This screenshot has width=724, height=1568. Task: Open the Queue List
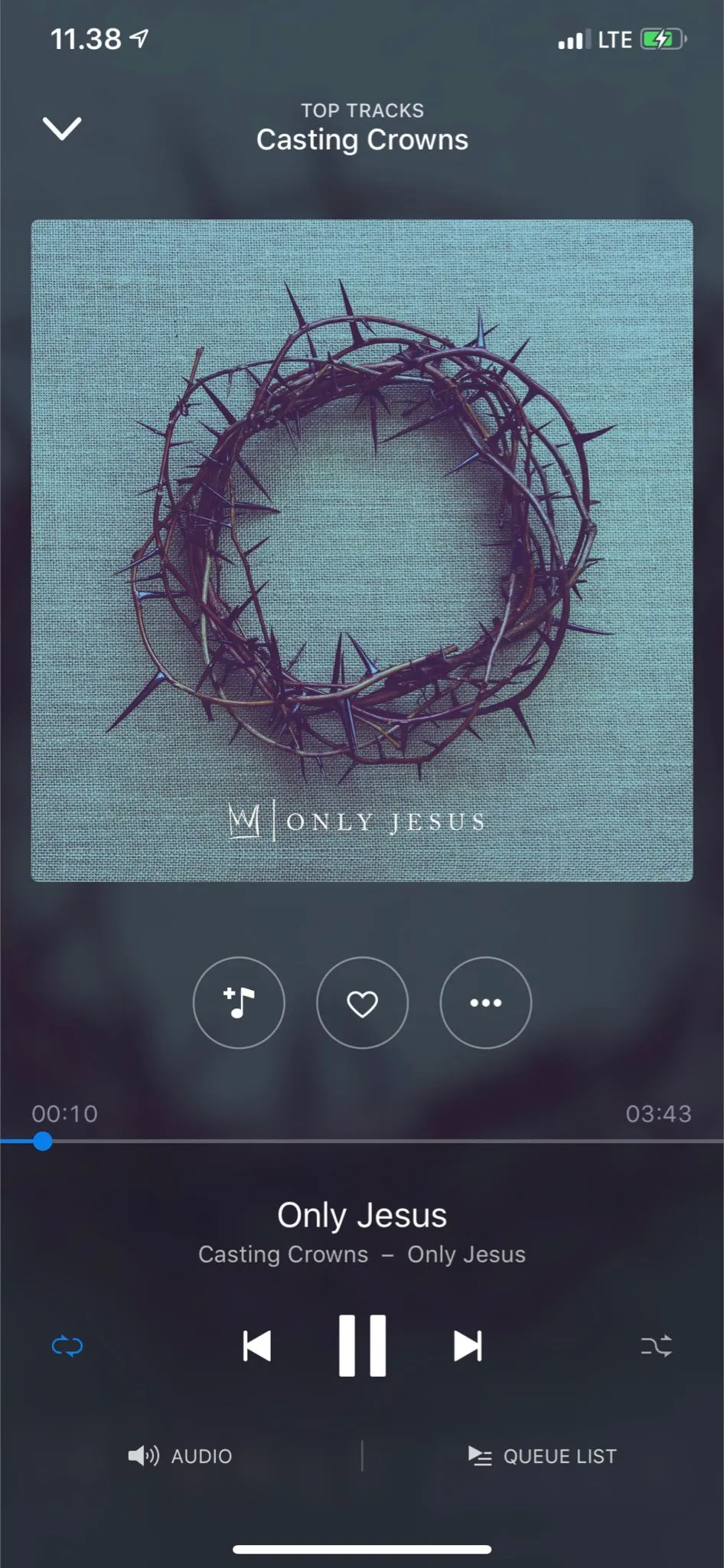point(543,1455)
